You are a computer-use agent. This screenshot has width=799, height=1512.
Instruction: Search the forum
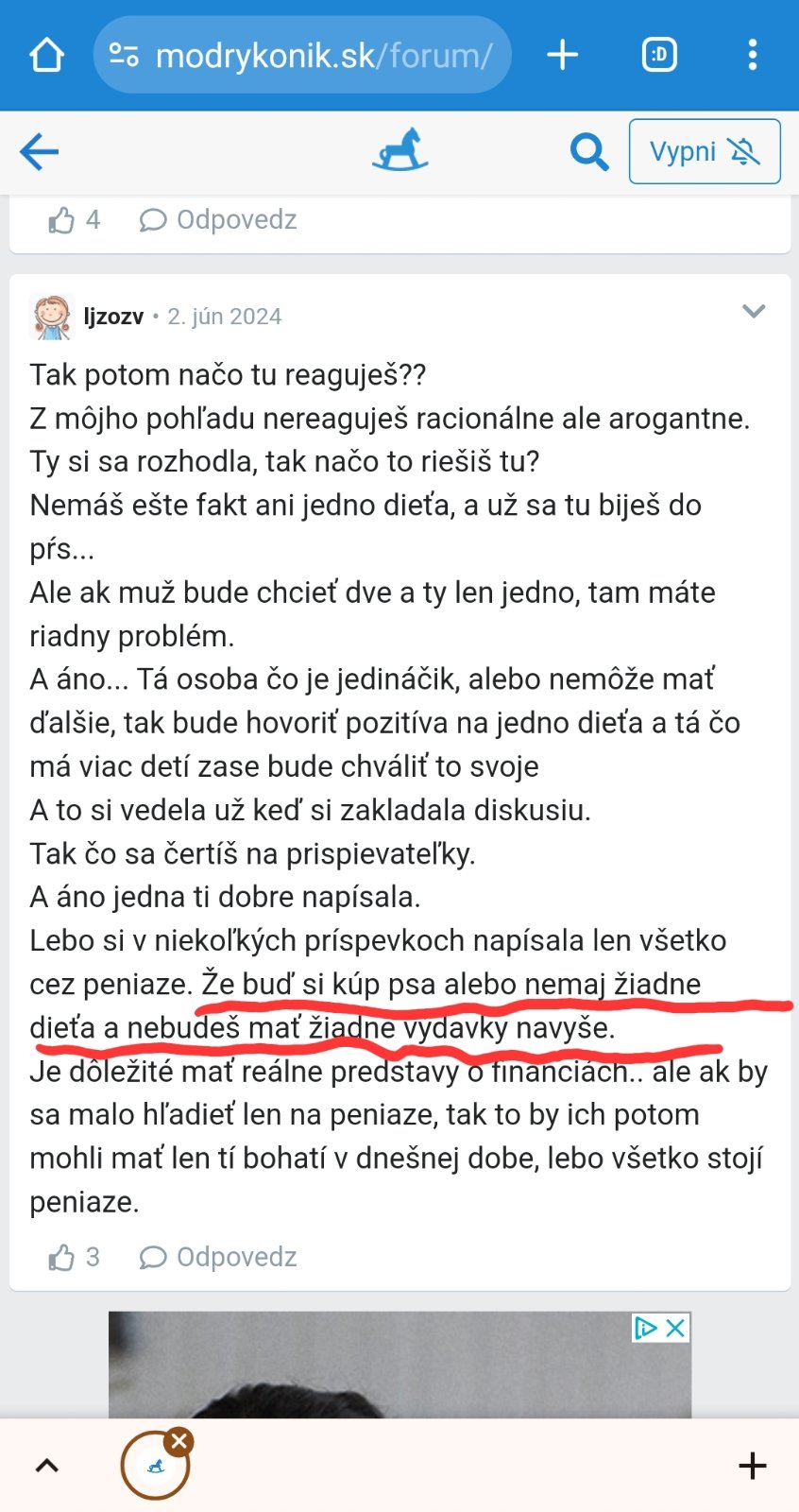click(x=588, y=151)
